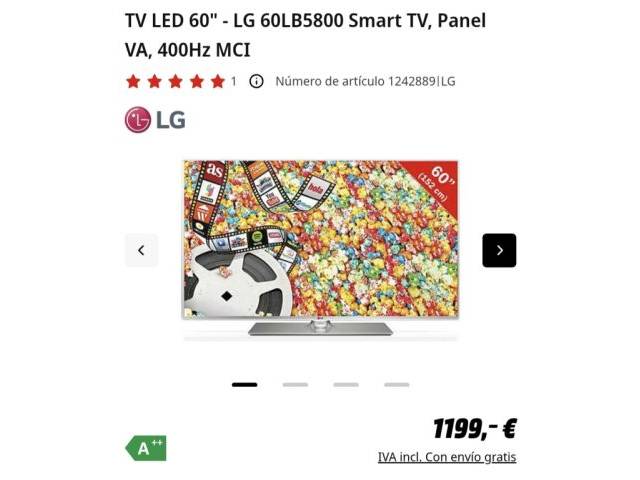This screenshot has height=480, width=640.
Task: Open the "IVA incl. Con envío gratis" link
Action: point(447,457)
